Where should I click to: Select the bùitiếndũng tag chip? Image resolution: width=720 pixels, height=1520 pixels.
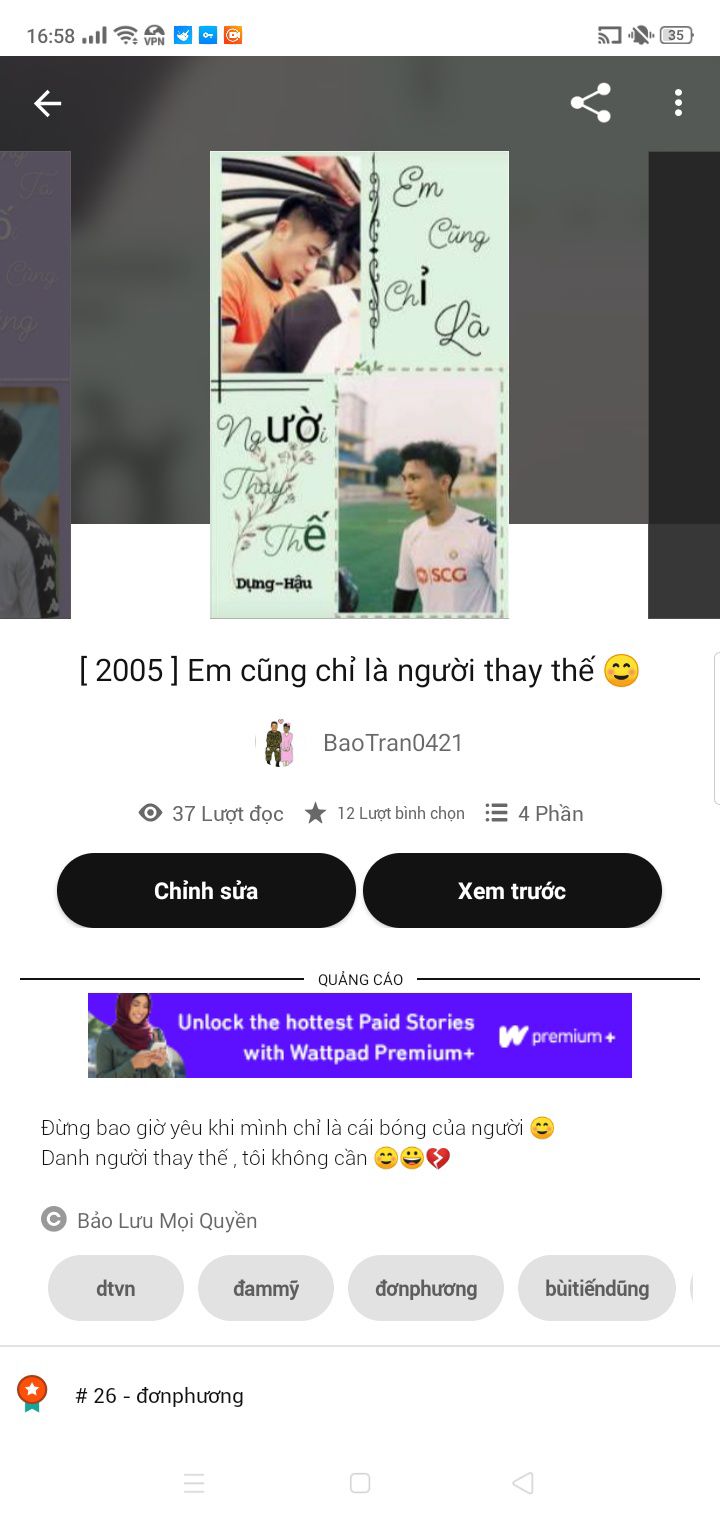pos(597,1288)
